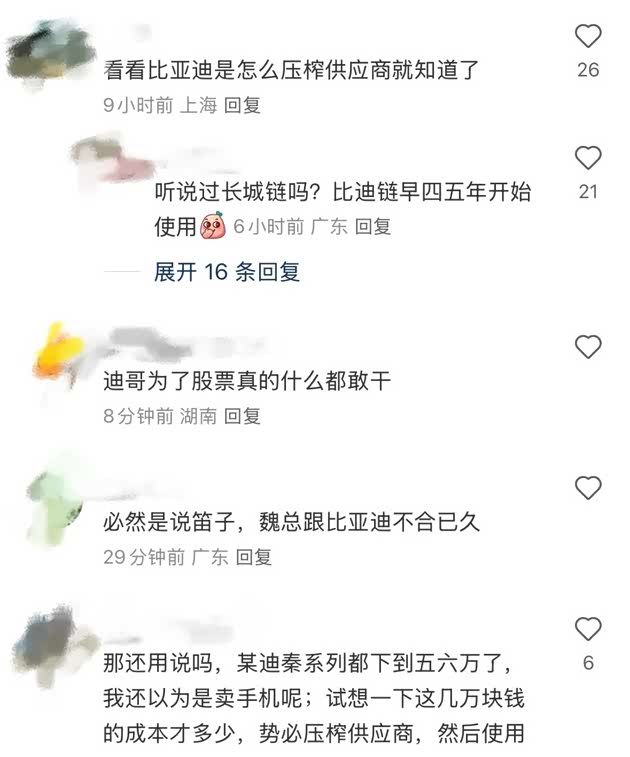Like the comment 迪哥为了股票真的什么都敢干

tap(588, 347)
